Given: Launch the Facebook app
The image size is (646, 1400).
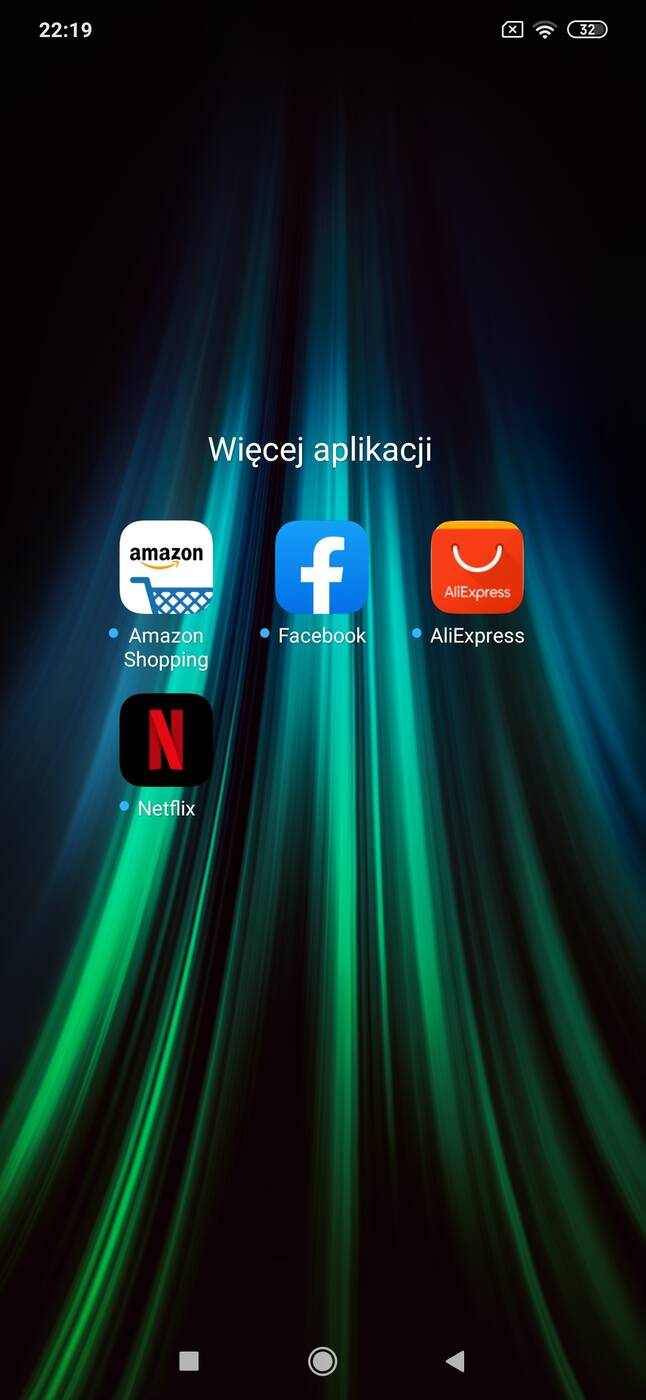Looking at the screenshot, I should [322, 567].
